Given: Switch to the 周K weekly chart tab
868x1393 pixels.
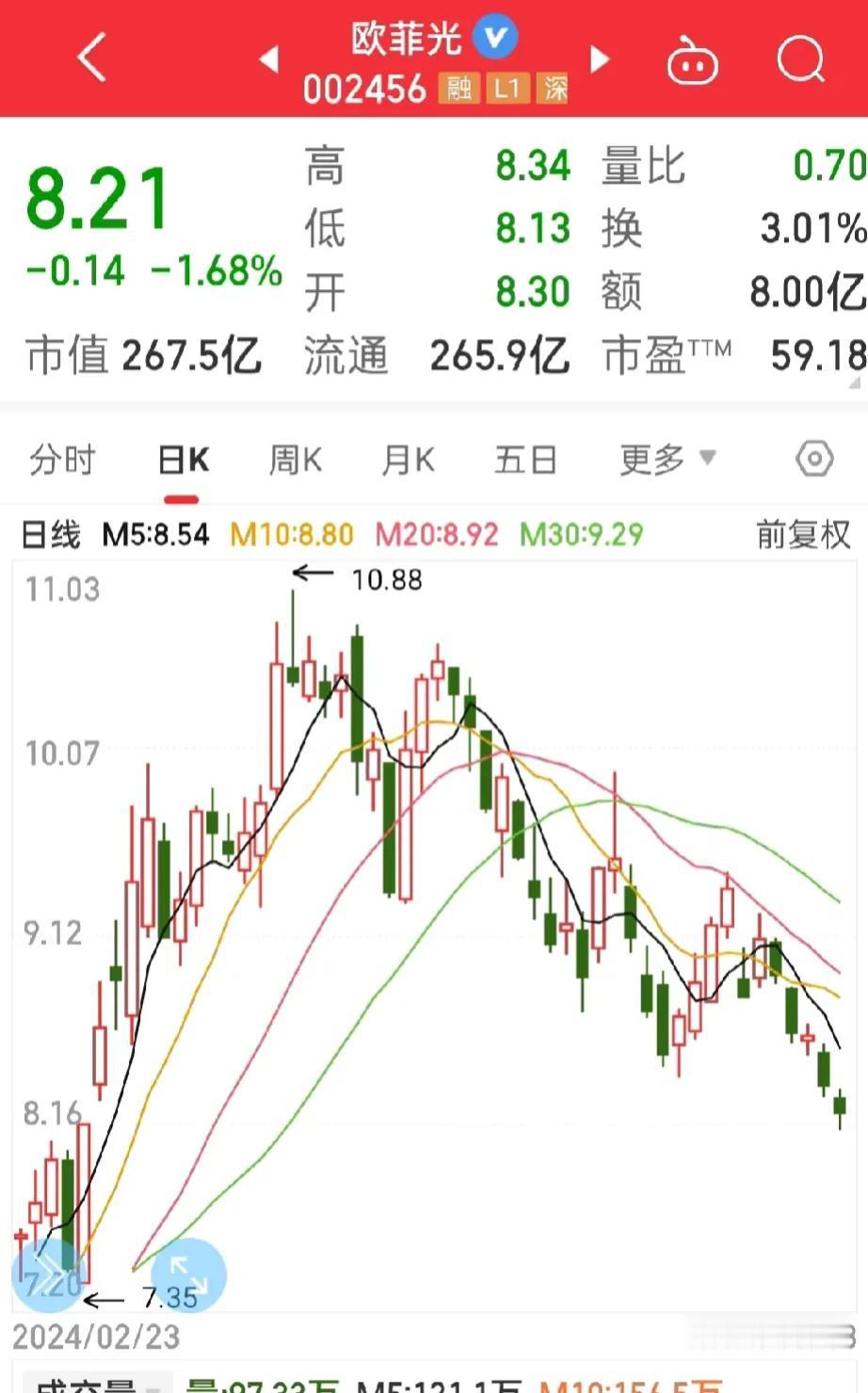Looking at the screenshot, I should point(294,461).
